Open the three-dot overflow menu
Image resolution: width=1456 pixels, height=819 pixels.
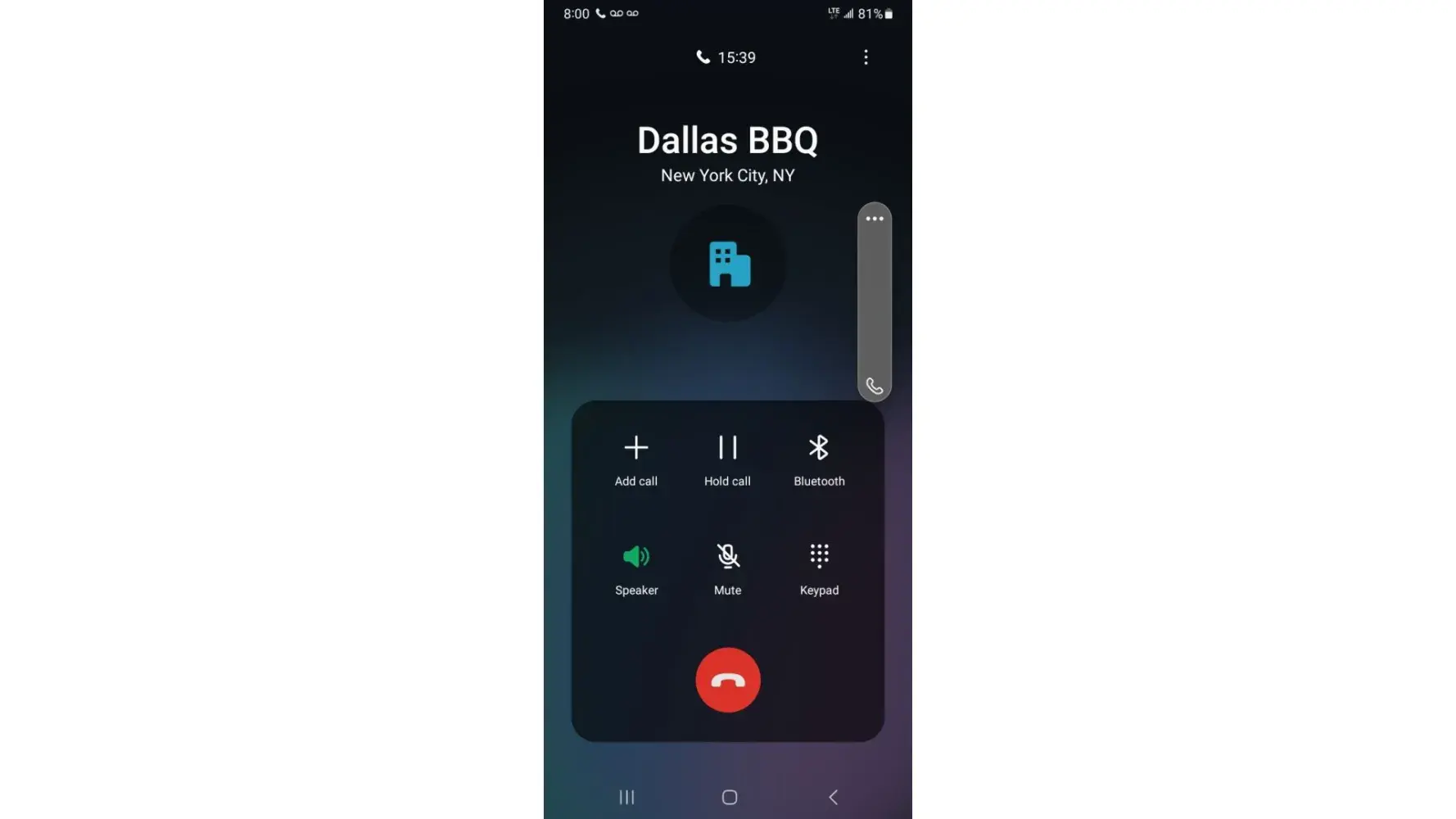pos(866,57)
